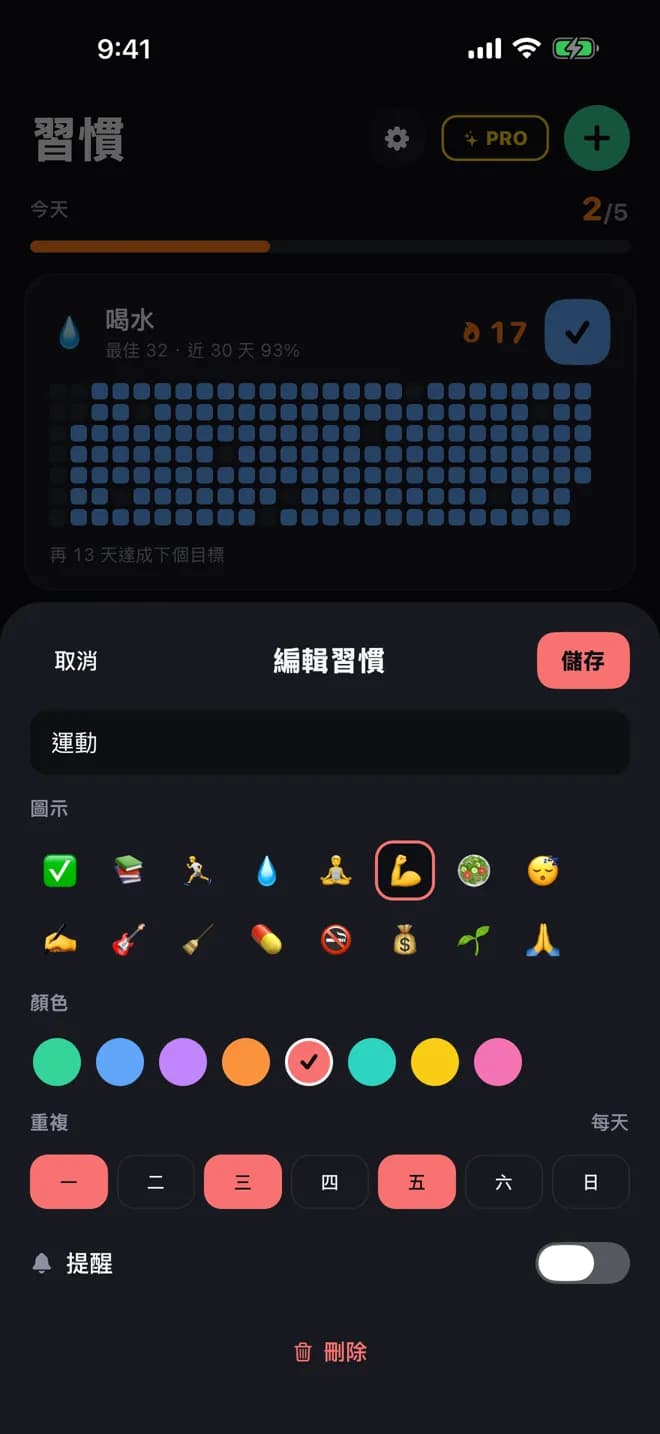Screen dimensions: 660x1434
Task: Choose the blue color swatch
Action: pyautogui.click(x=120, y=1062)
